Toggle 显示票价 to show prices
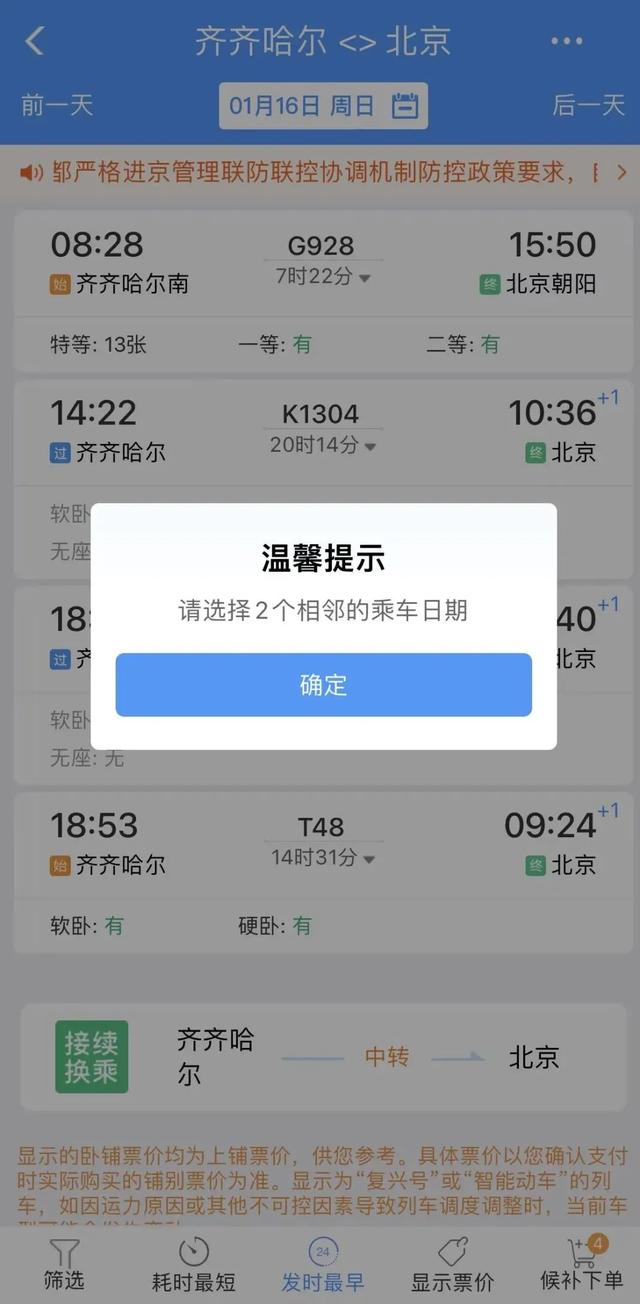This screenshot has width=640, height=1304. pyautogui.click(x=453, y=1265)
